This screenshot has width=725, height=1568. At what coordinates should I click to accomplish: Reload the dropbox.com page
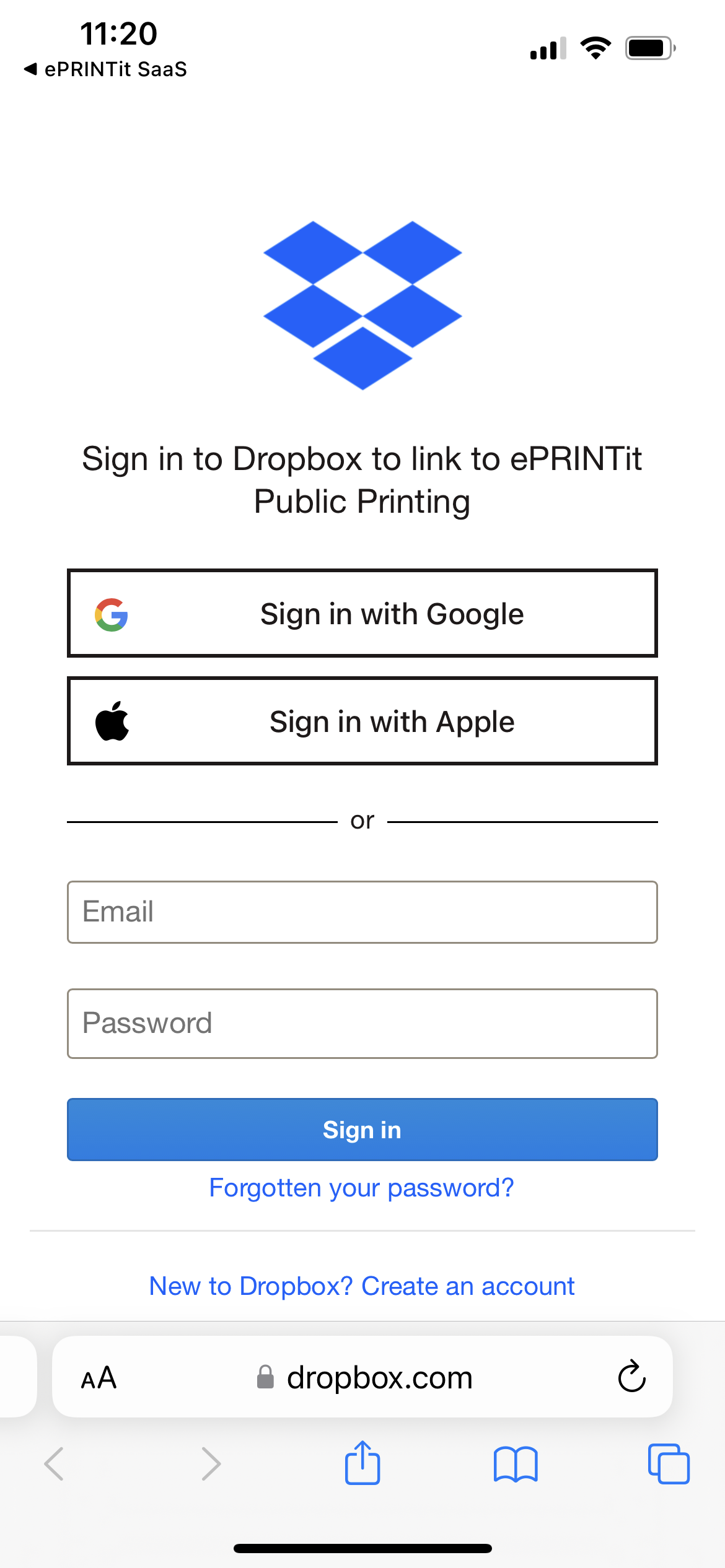(631, 1377)
